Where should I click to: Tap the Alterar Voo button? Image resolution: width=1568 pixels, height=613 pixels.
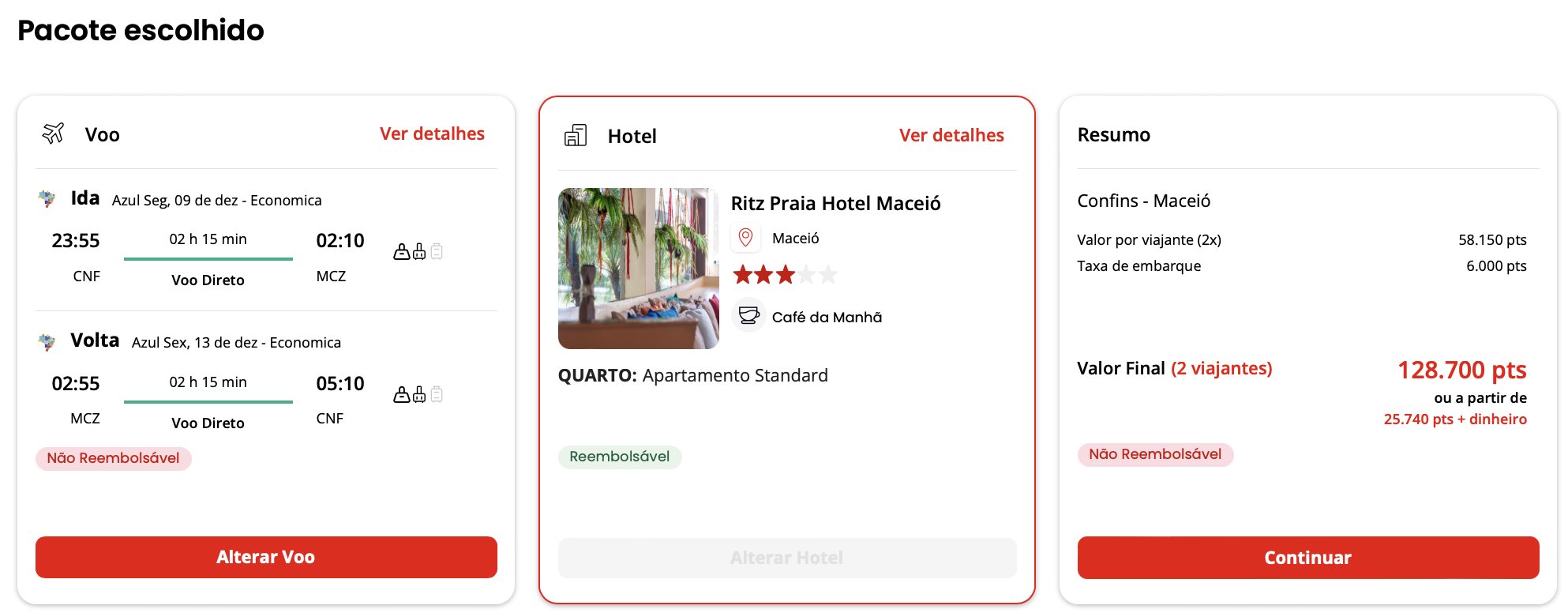[x=266, y=557]
